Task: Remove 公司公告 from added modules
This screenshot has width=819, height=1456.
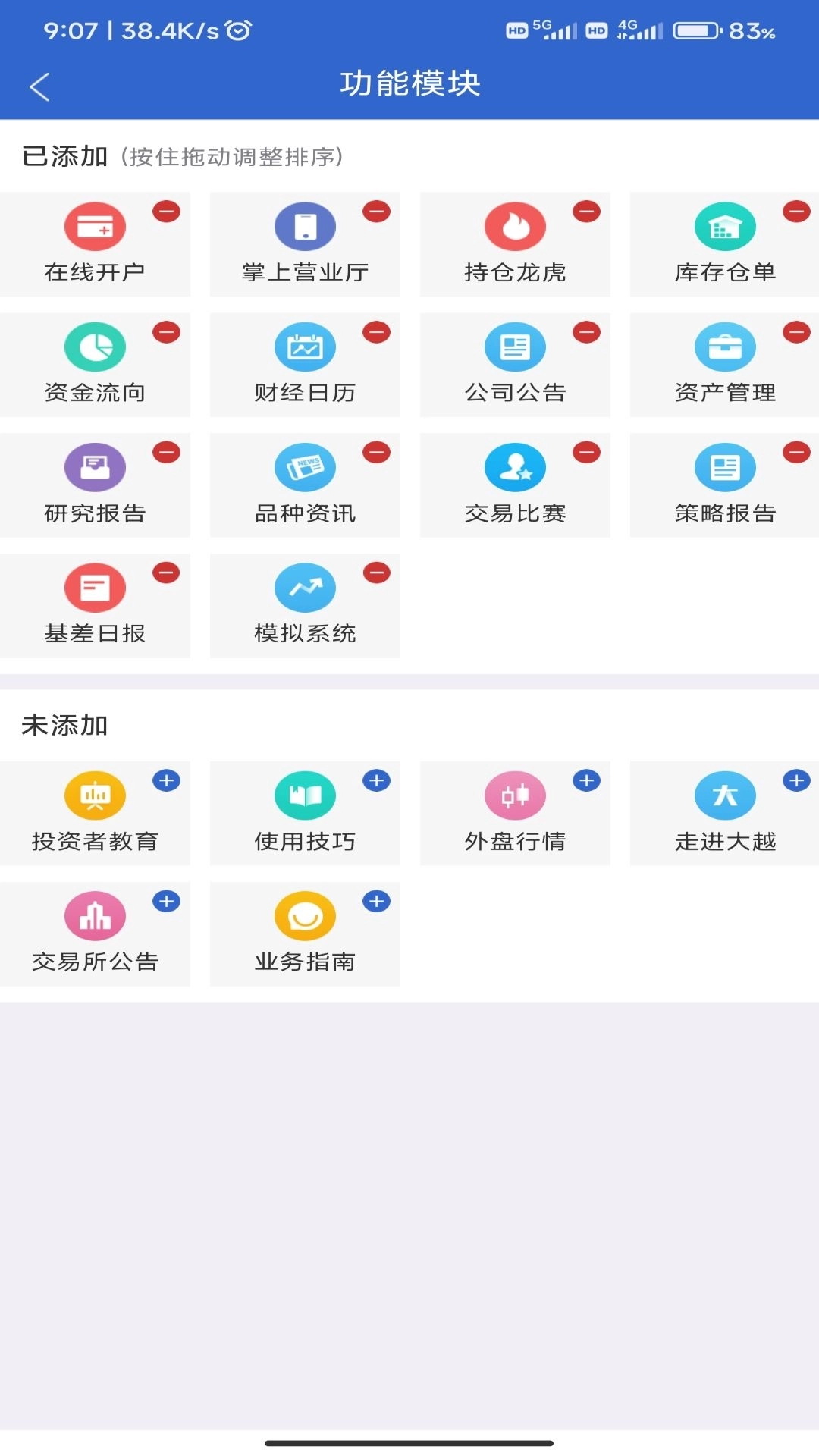Action: (585, 332)
